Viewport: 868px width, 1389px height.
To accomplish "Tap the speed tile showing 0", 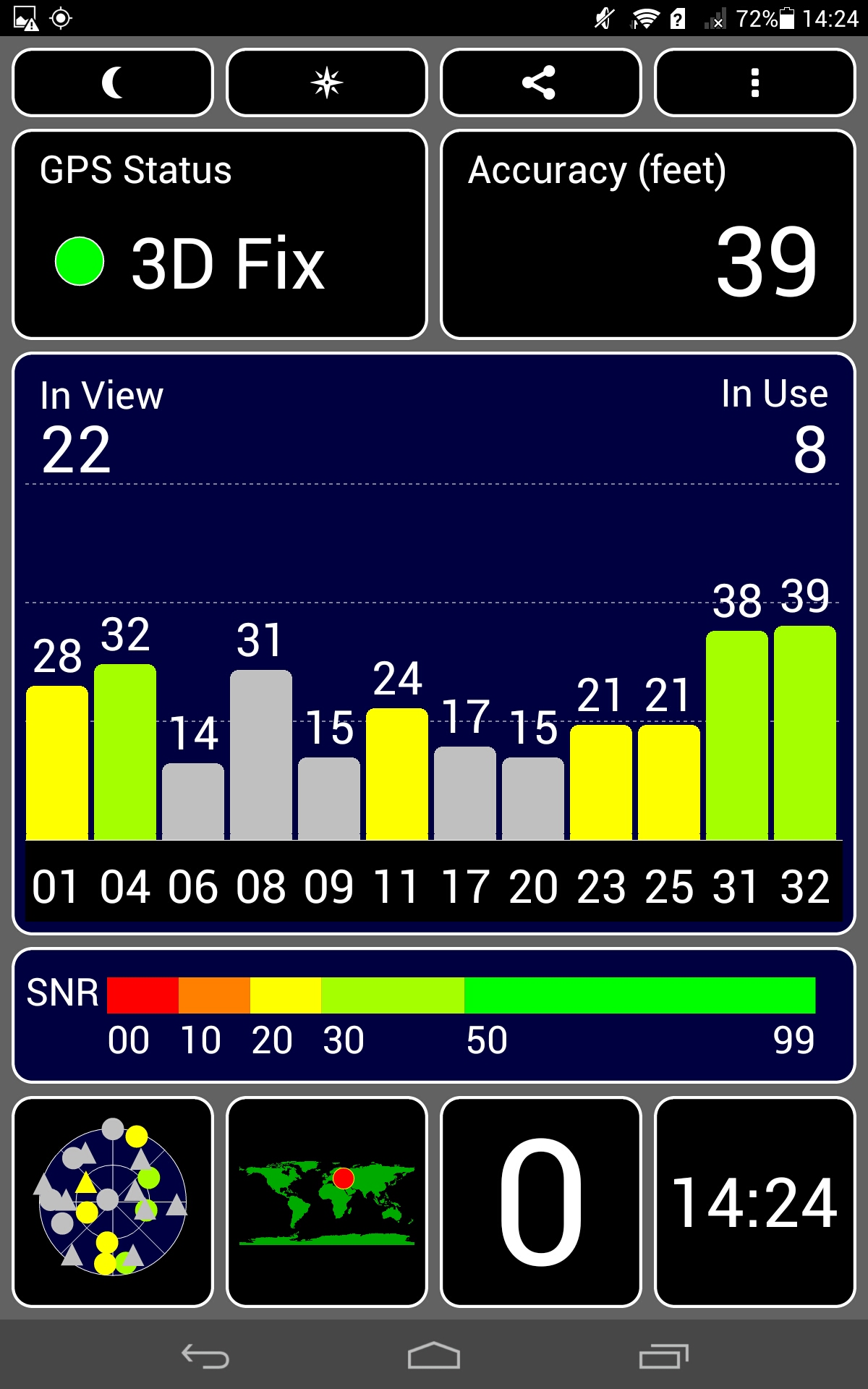I will 540,1202.
